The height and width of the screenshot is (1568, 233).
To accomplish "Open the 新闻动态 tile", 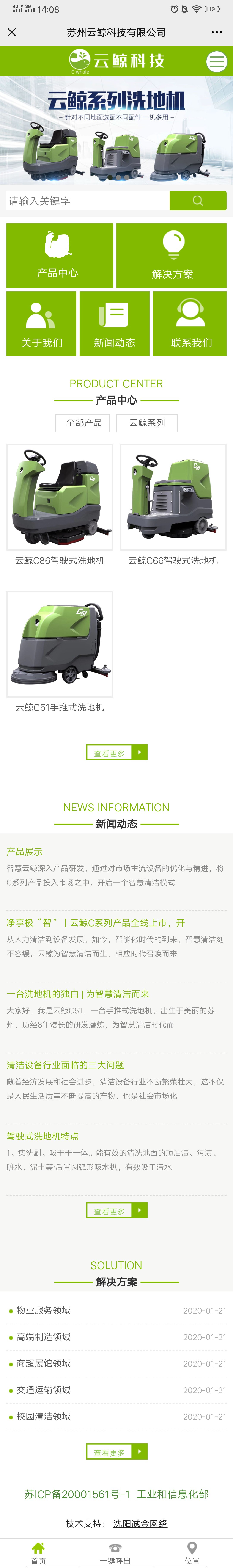I will pos(114,324).
